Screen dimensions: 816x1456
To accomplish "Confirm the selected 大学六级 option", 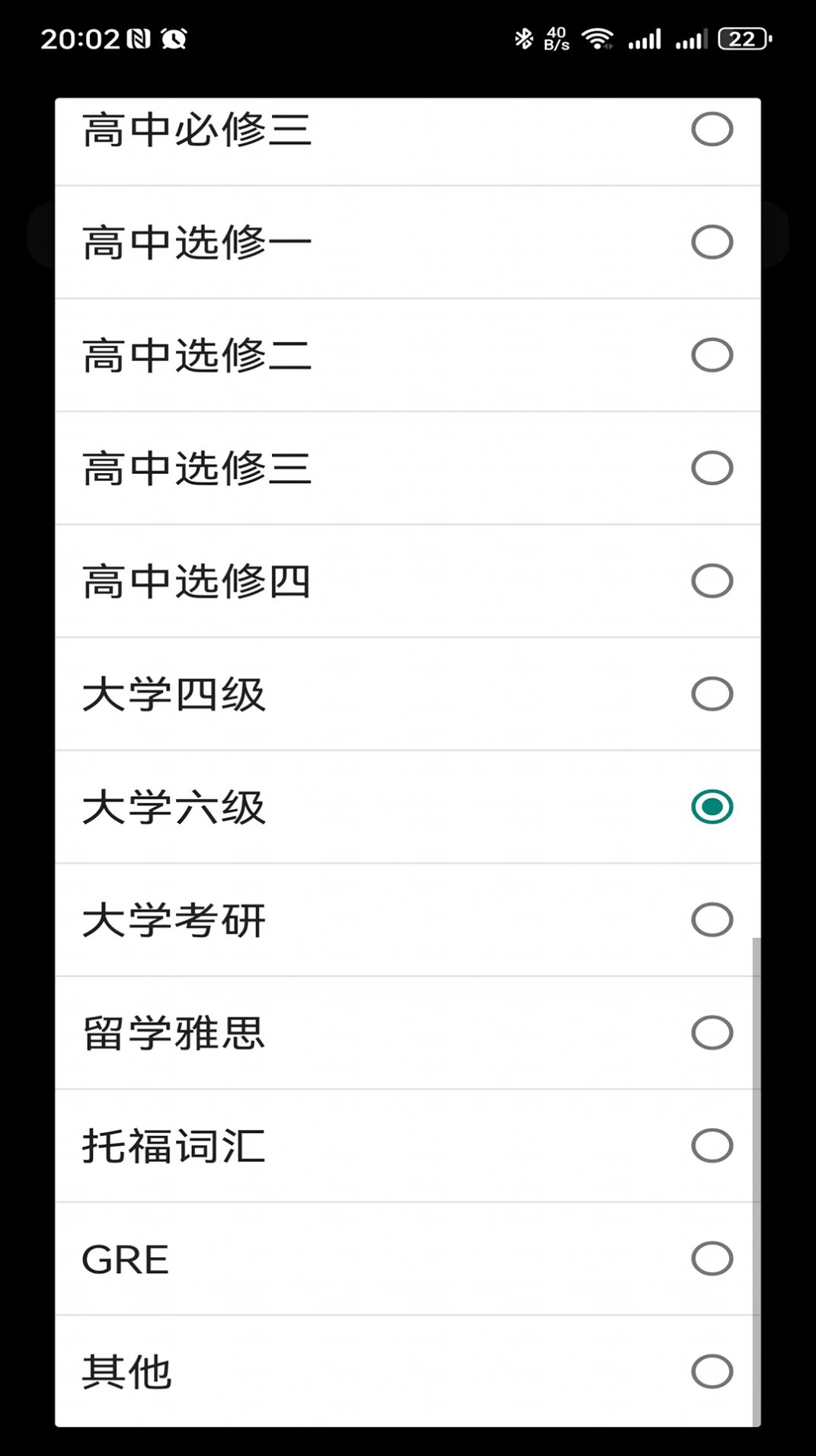I will pyautogui.click(x=712, y=805).
